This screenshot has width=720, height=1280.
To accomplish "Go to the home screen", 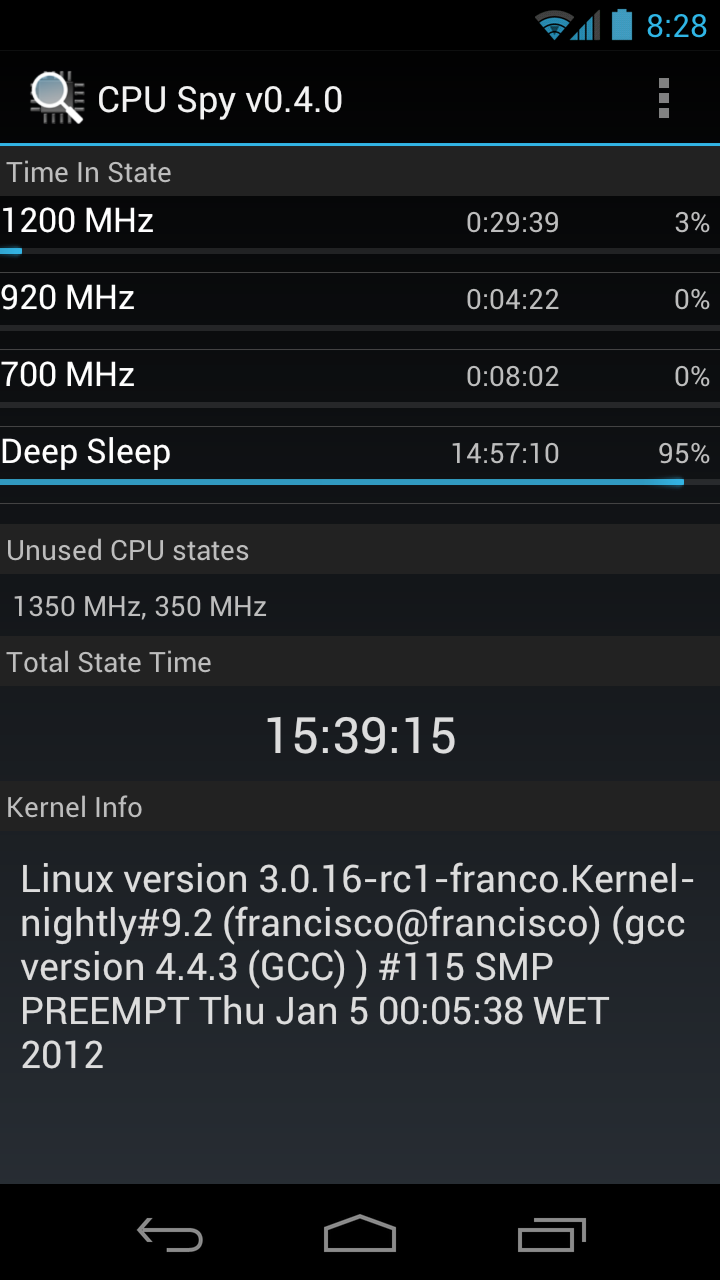I will [360, 1235].
